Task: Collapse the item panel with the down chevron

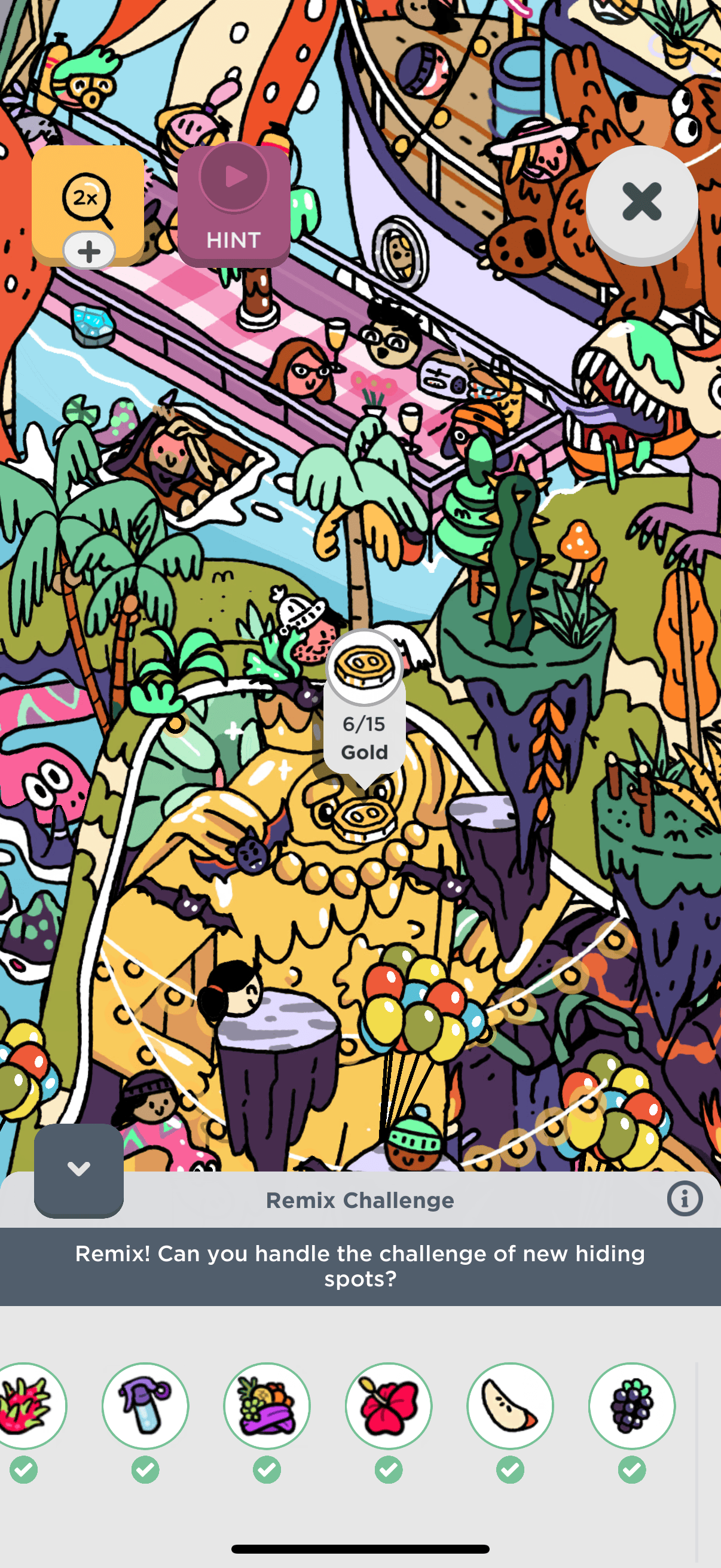Action: [x=78, y=1169]
